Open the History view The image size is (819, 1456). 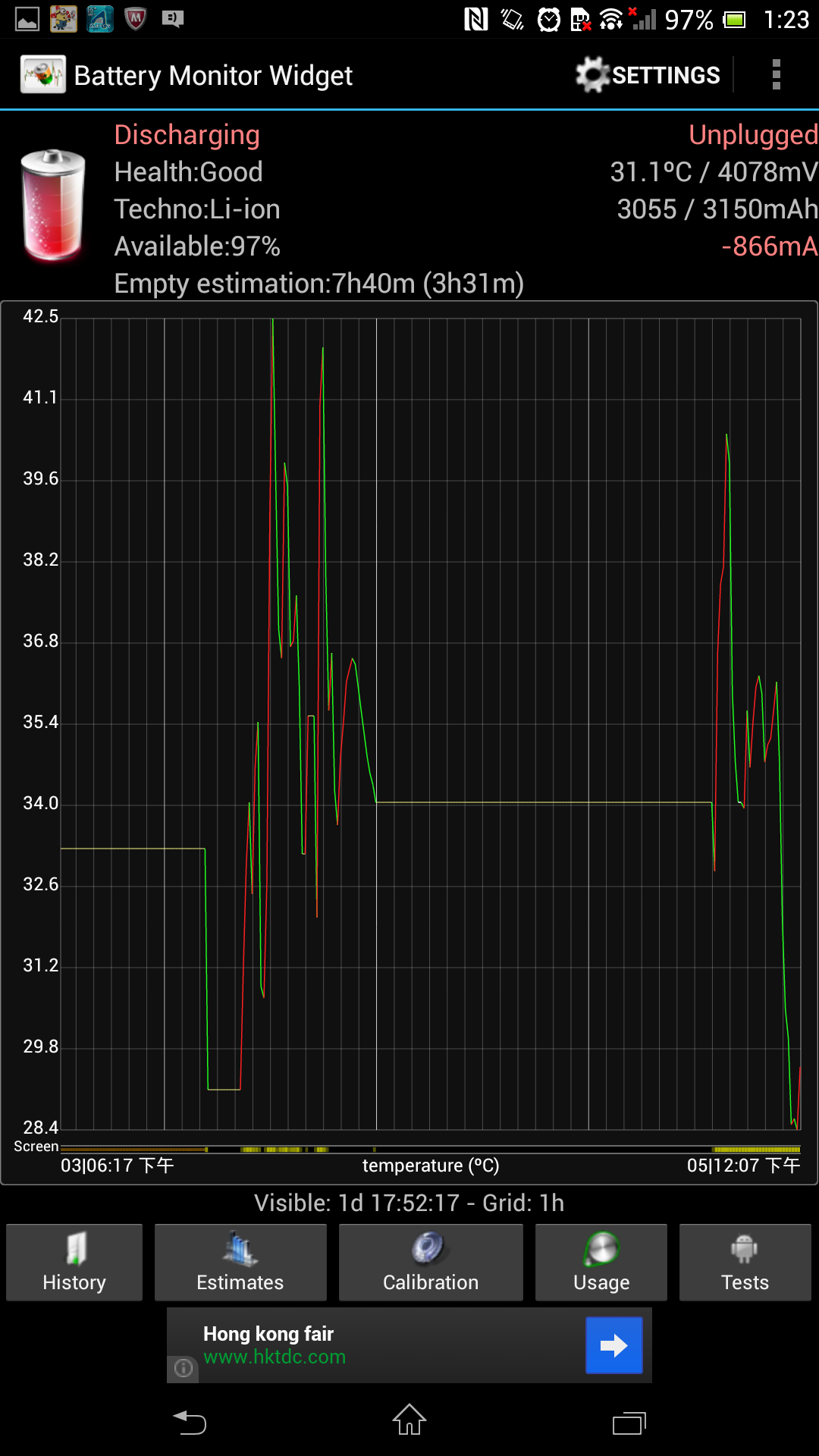click(x=74, y=1263)
